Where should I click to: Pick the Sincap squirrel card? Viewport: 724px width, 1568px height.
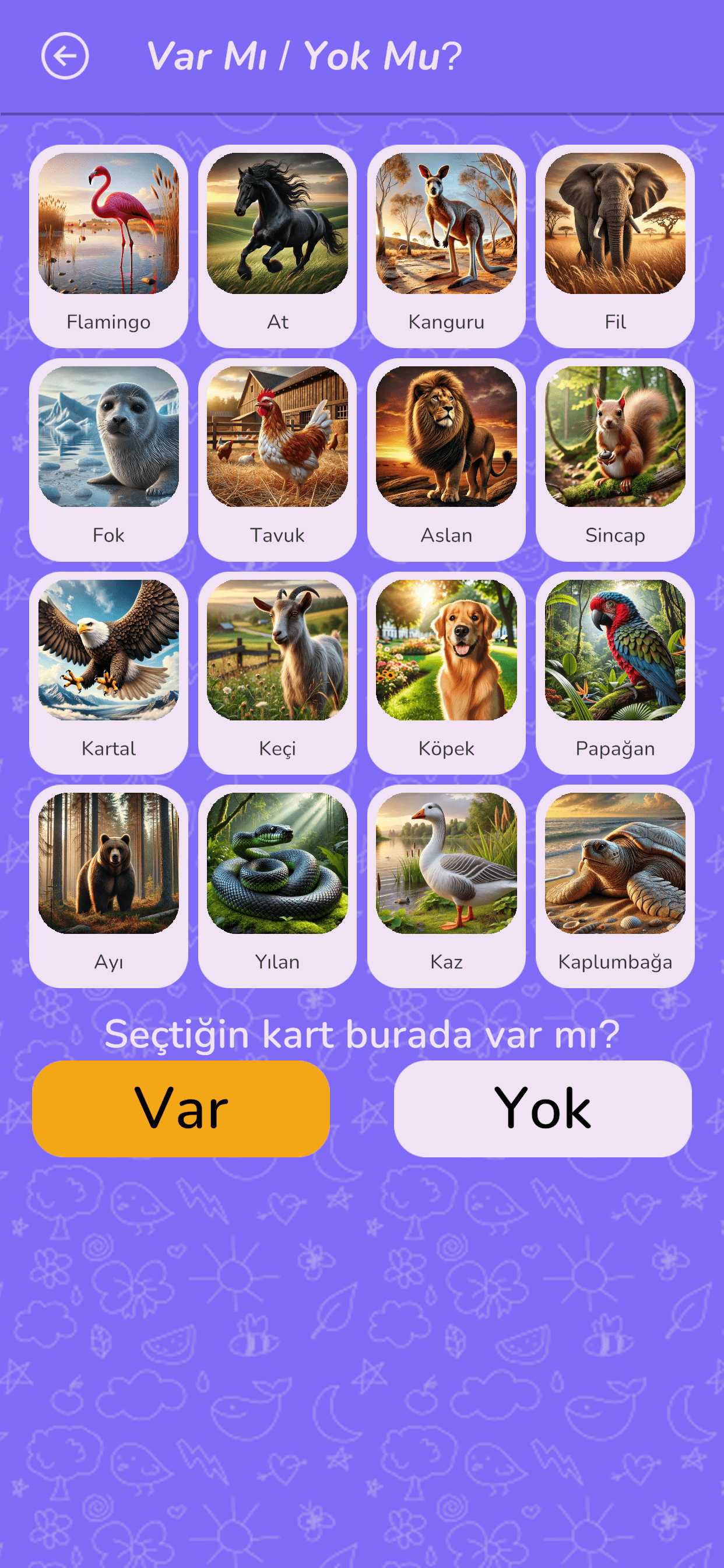point(615,459)
